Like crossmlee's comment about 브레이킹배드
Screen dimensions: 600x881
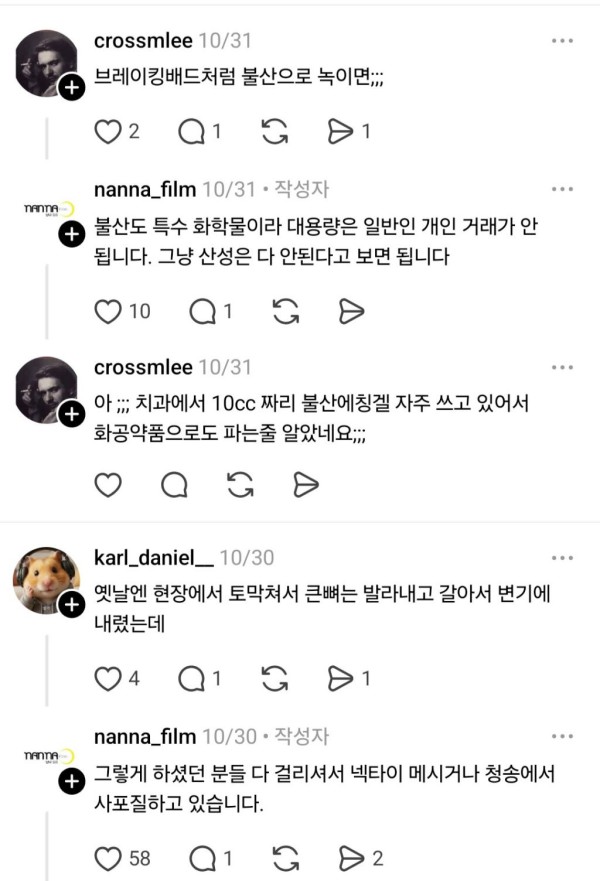[x=108, y=131]
